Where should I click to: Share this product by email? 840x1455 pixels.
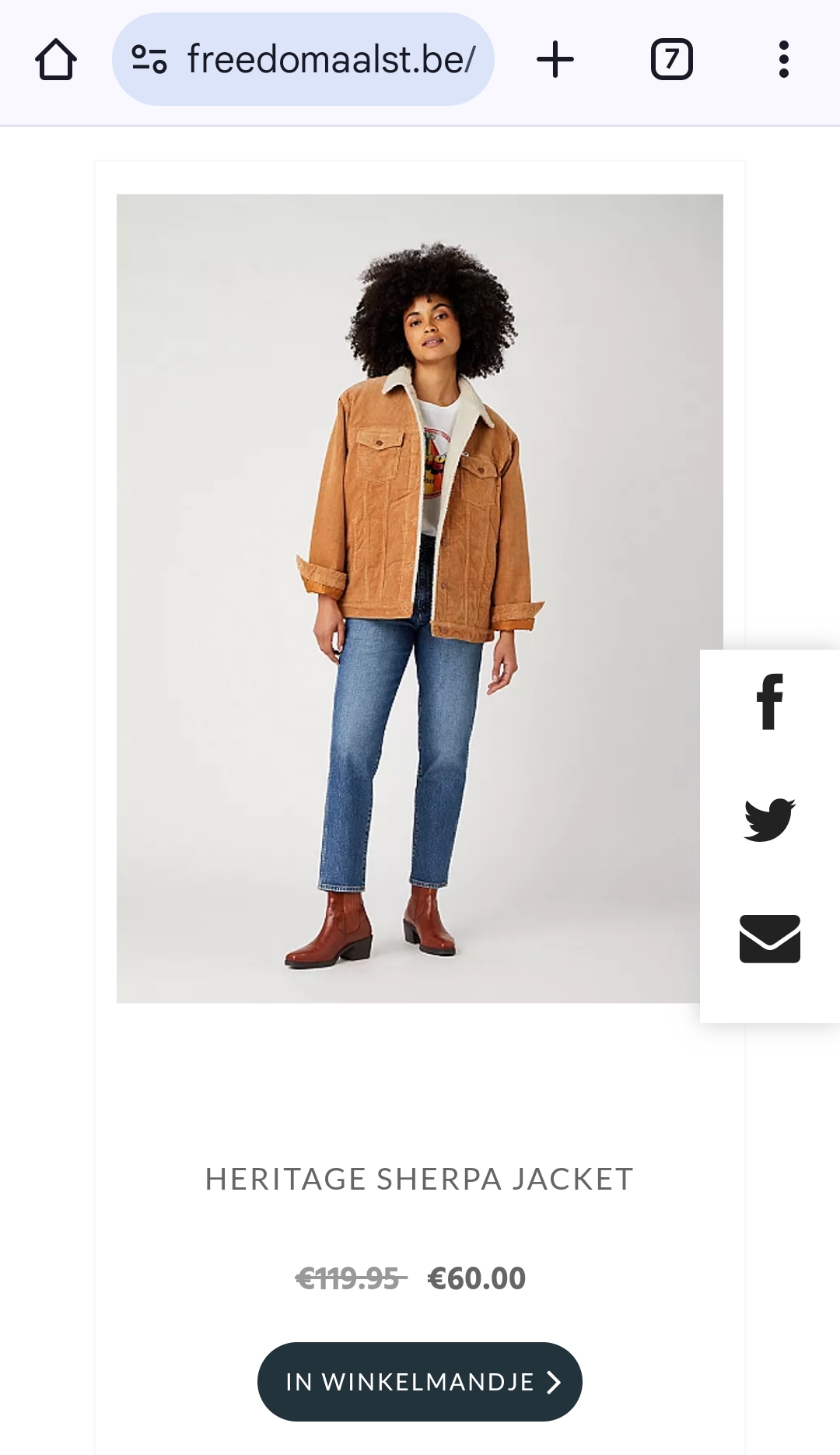click(769, 939)
